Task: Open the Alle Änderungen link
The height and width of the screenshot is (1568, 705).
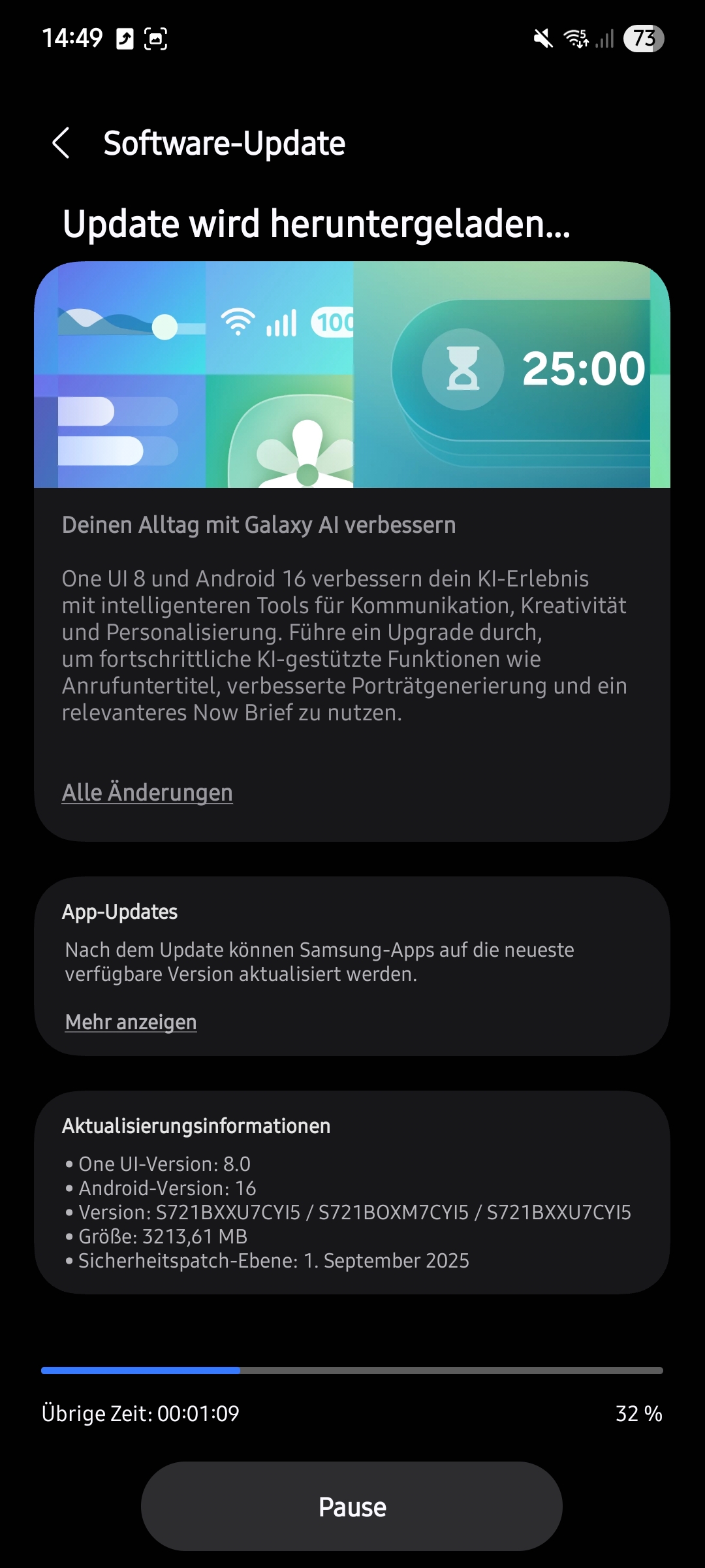Action: pos(148,792)
